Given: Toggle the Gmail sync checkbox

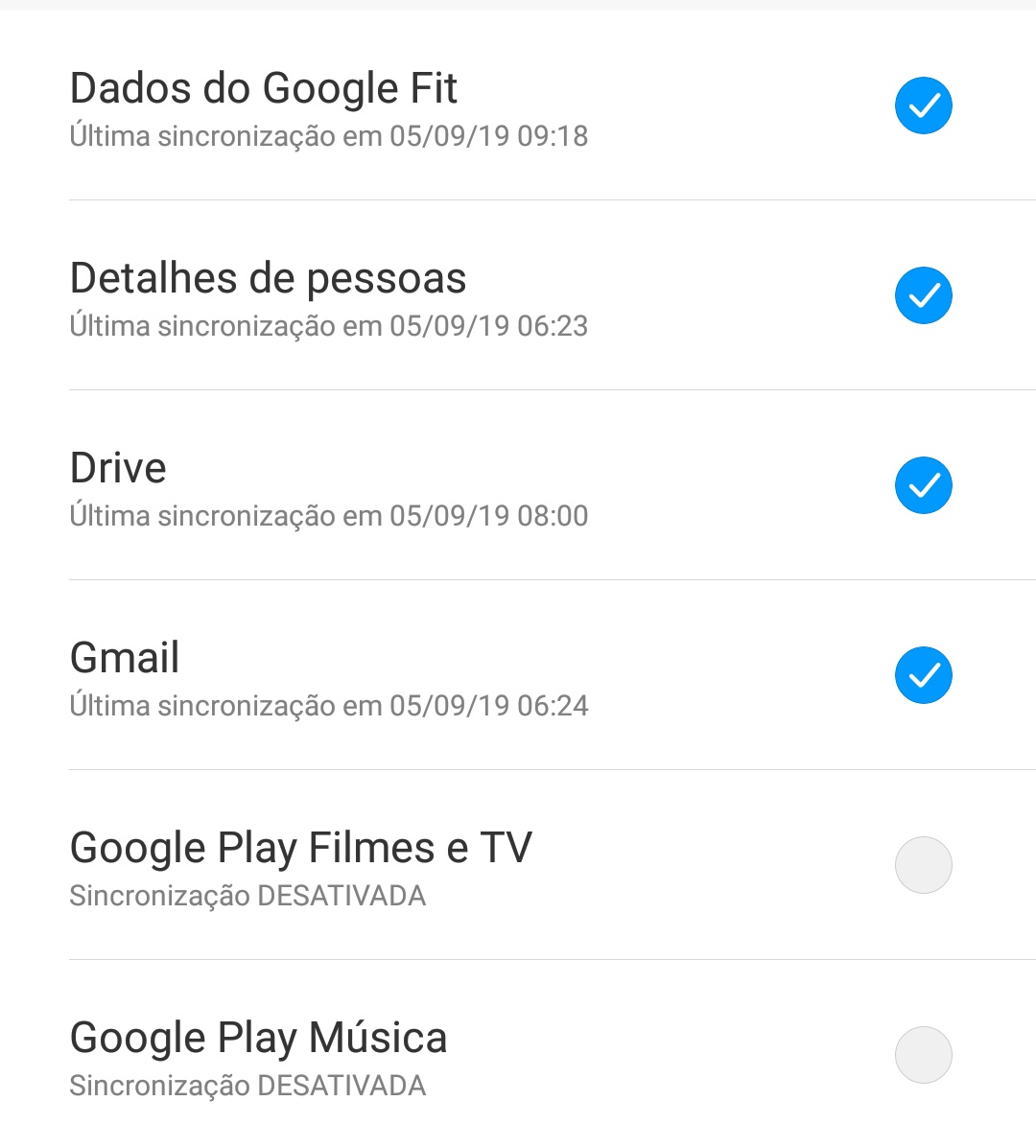Looking at the screenshot, I should pyautogui.click(x=923, y=675).
